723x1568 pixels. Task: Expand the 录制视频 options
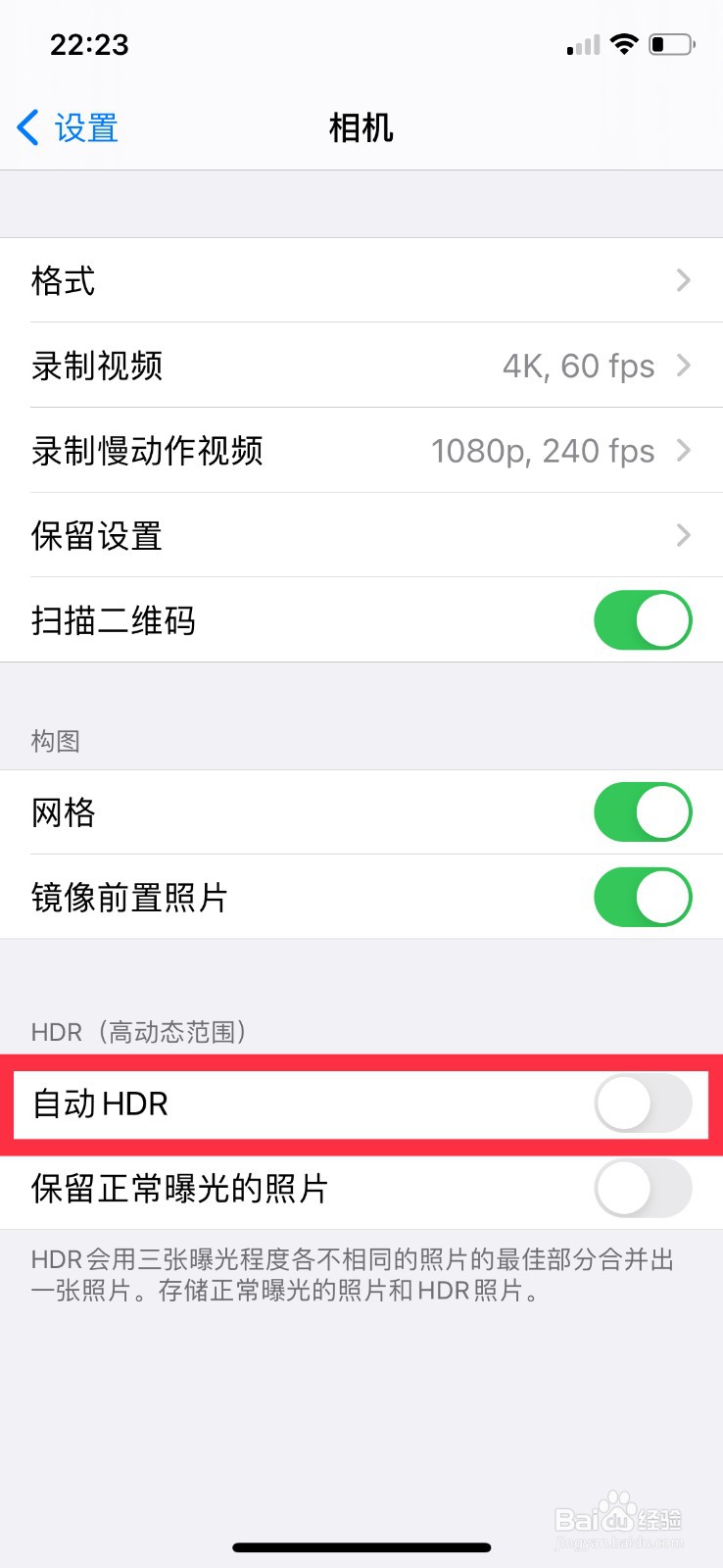tap(361, 366)
